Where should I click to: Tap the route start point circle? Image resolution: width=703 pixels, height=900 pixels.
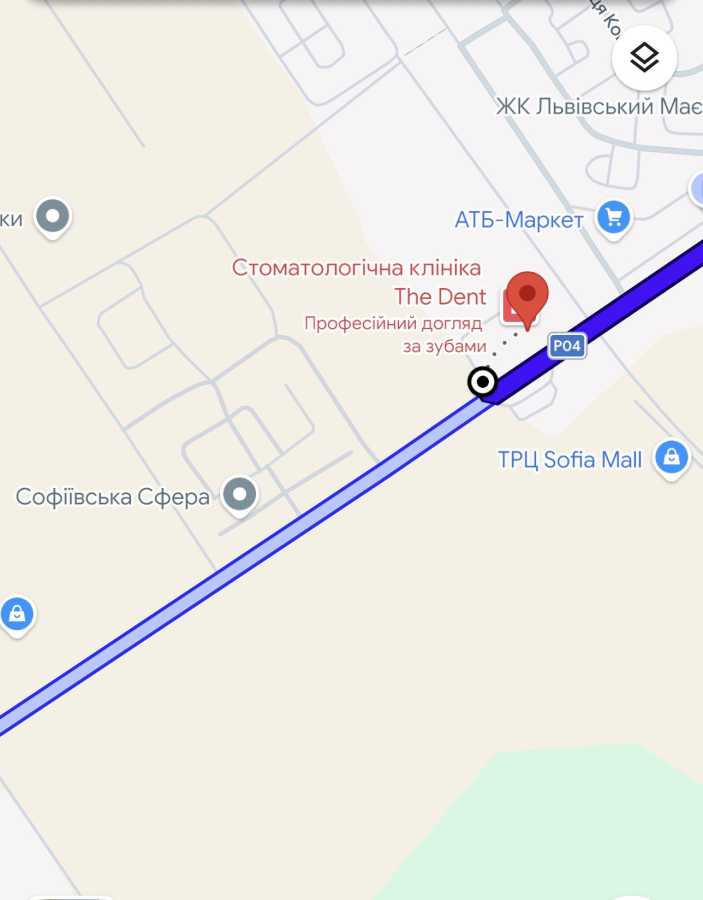(483, 381)
